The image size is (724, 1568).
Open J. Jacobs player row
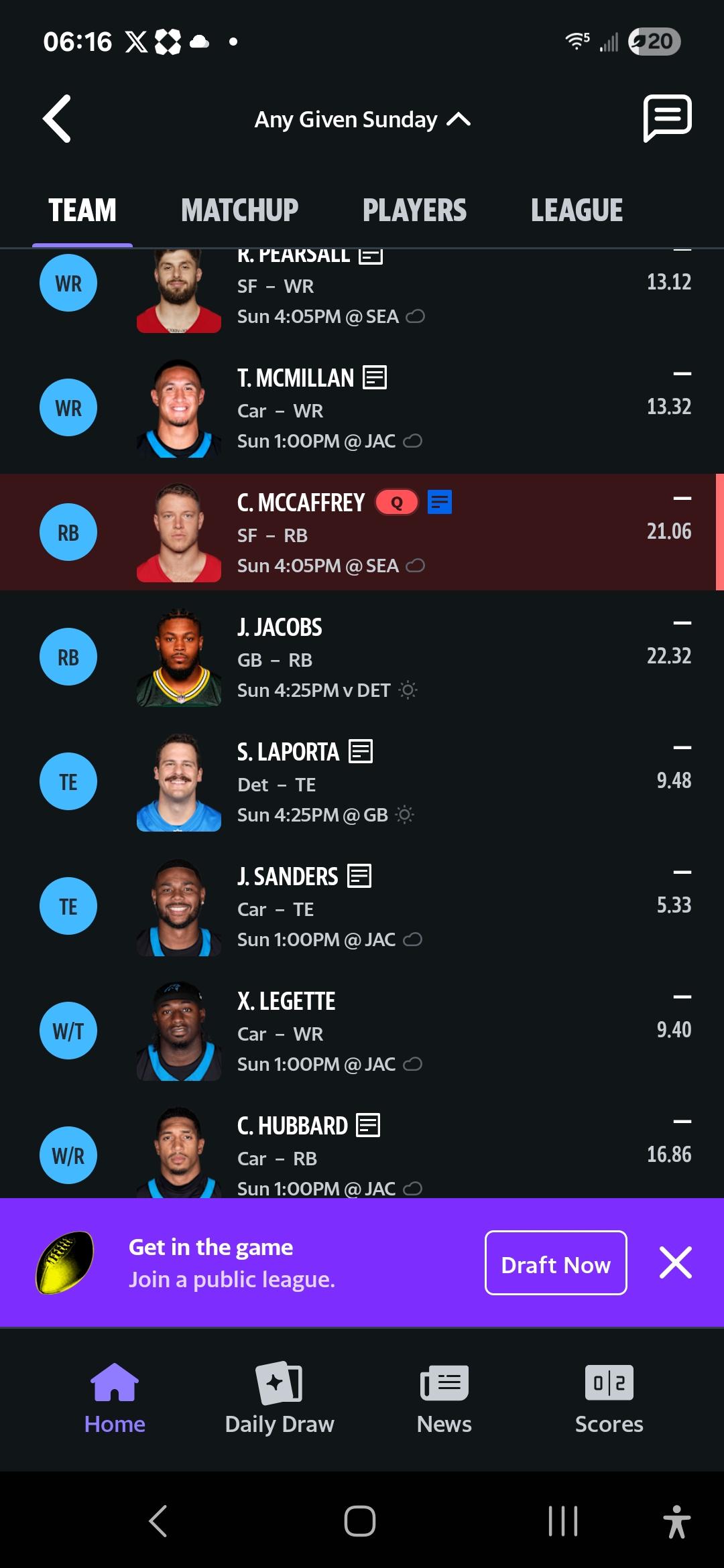coord(362,657)
